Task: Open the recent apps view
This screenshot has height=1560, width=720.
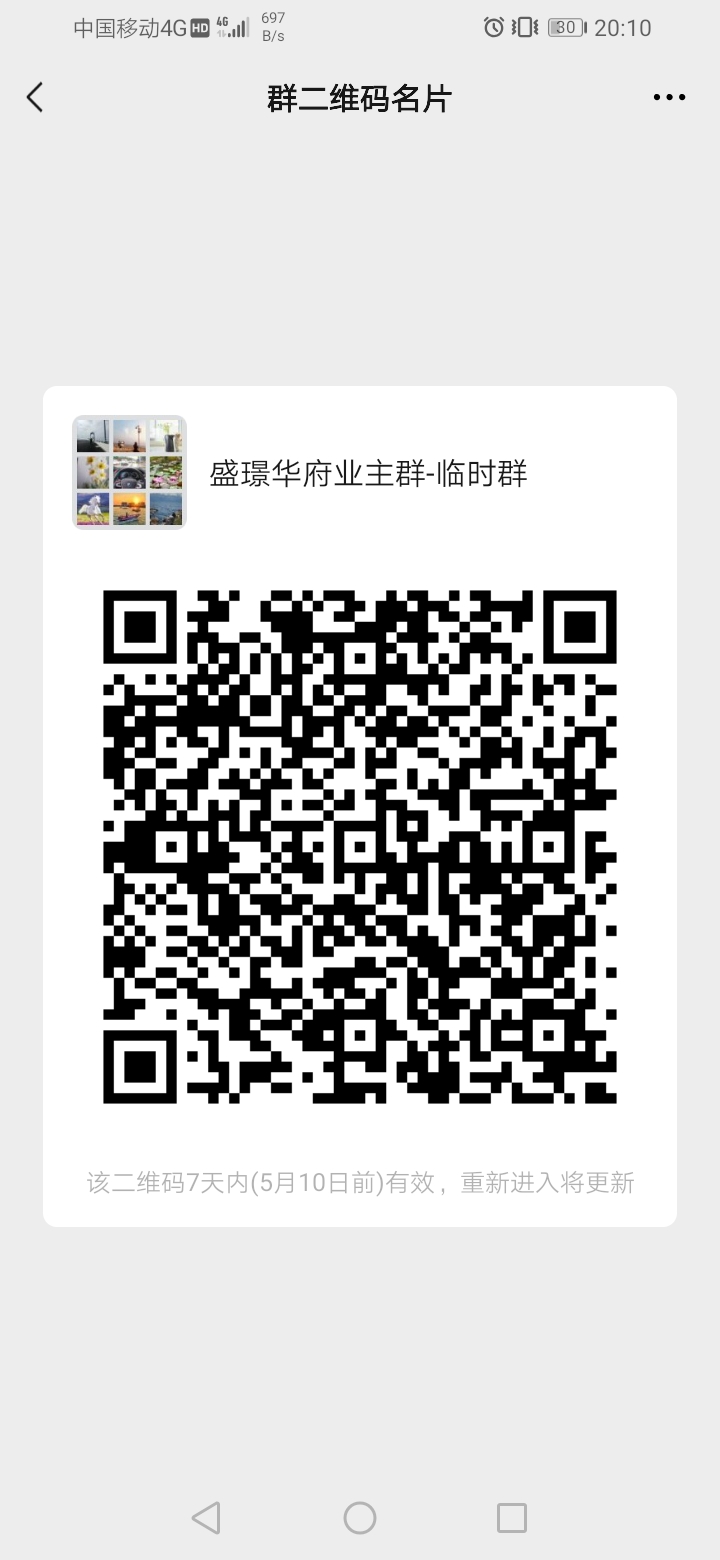Action: pos(512,1518)
